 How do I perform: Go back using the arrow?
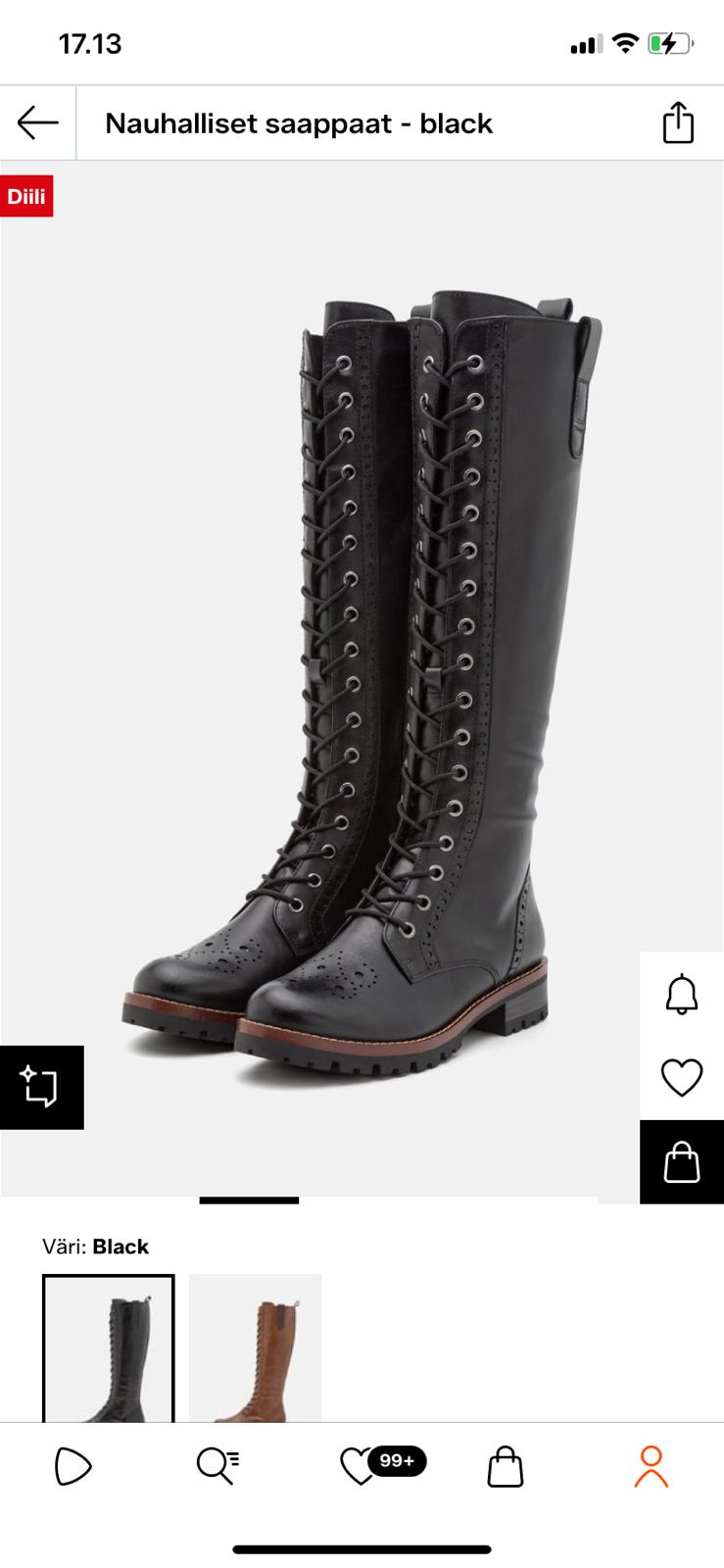point(38,123)
